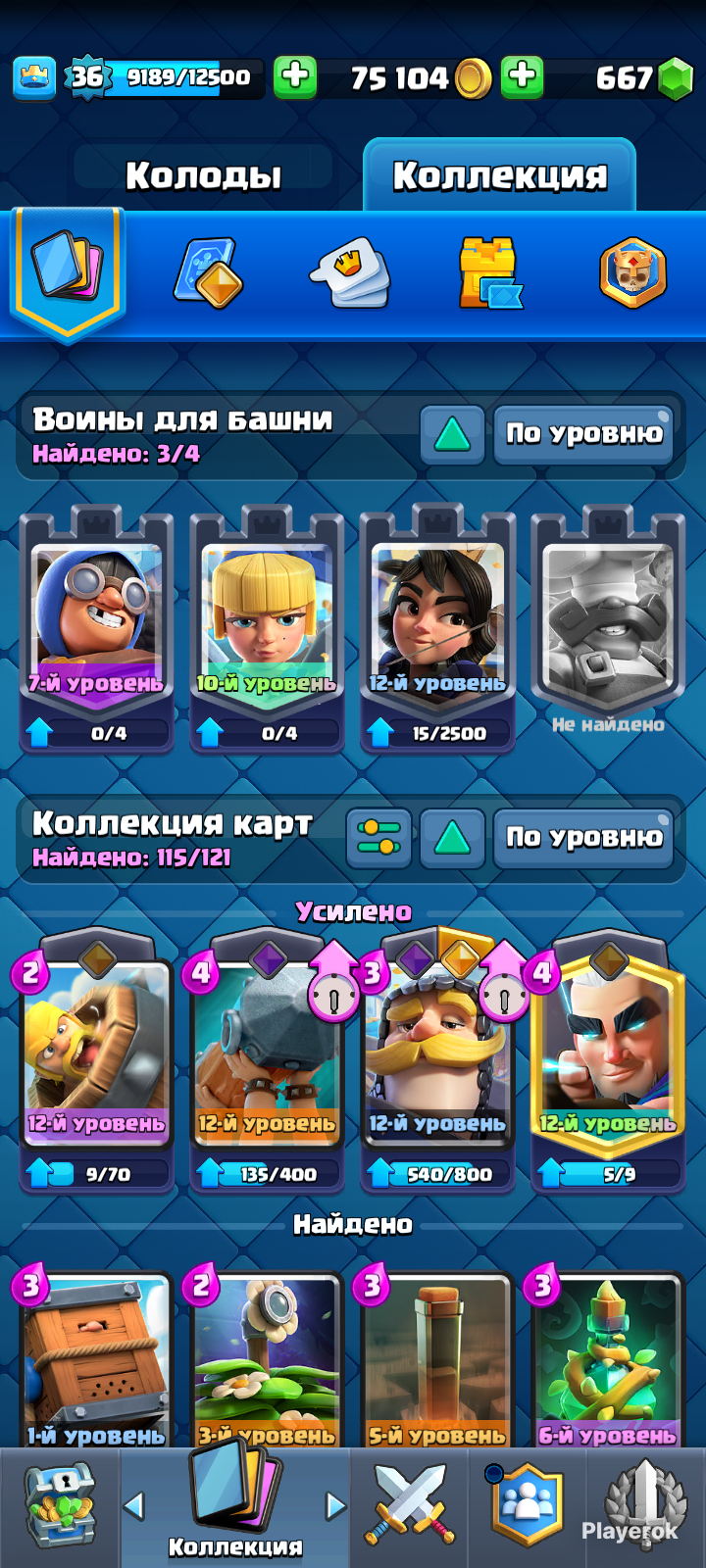Open the card collection filter settings
Viewport: 706px width, 1568px height.
[378, 837]
